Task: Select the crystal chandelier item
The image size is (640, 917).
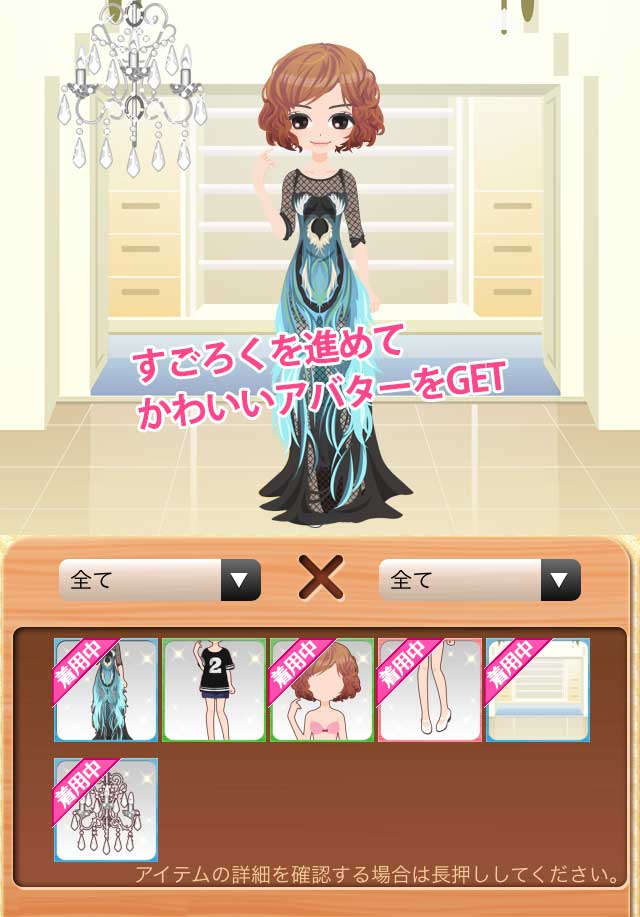Action: click(x=106, y=809)
